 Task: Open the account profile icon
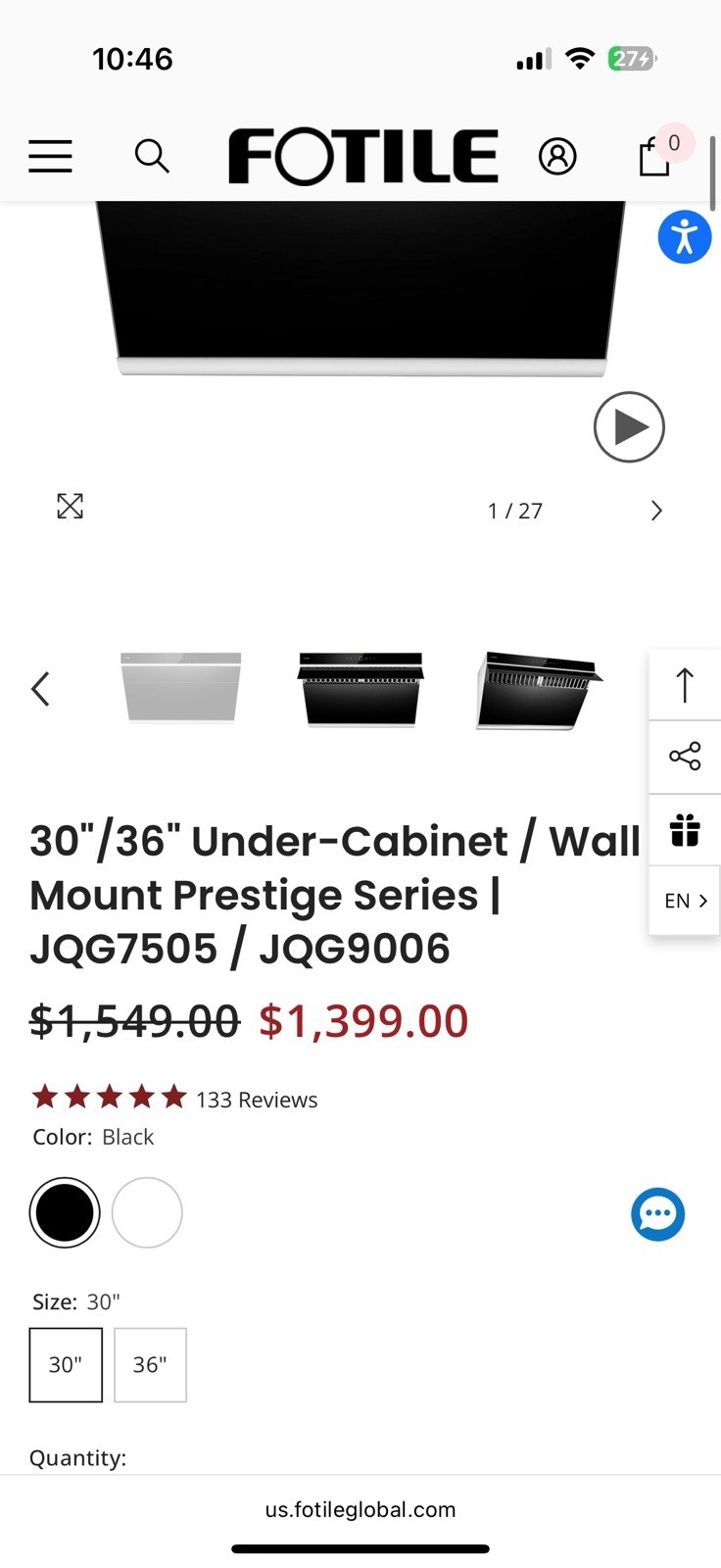click(x=557, y=156)
